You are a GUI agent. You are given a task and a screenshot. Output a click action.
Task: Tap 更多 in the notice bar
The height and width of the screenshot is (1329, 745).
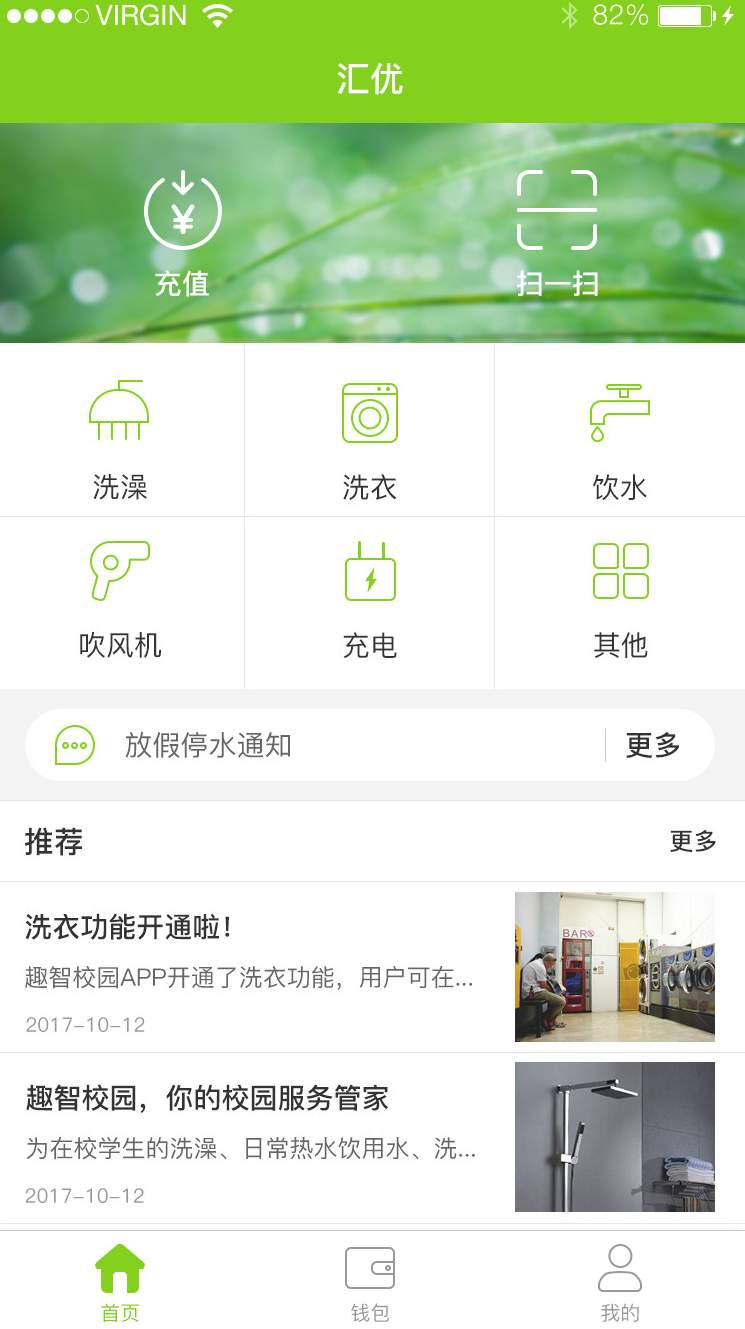(653, 745)
